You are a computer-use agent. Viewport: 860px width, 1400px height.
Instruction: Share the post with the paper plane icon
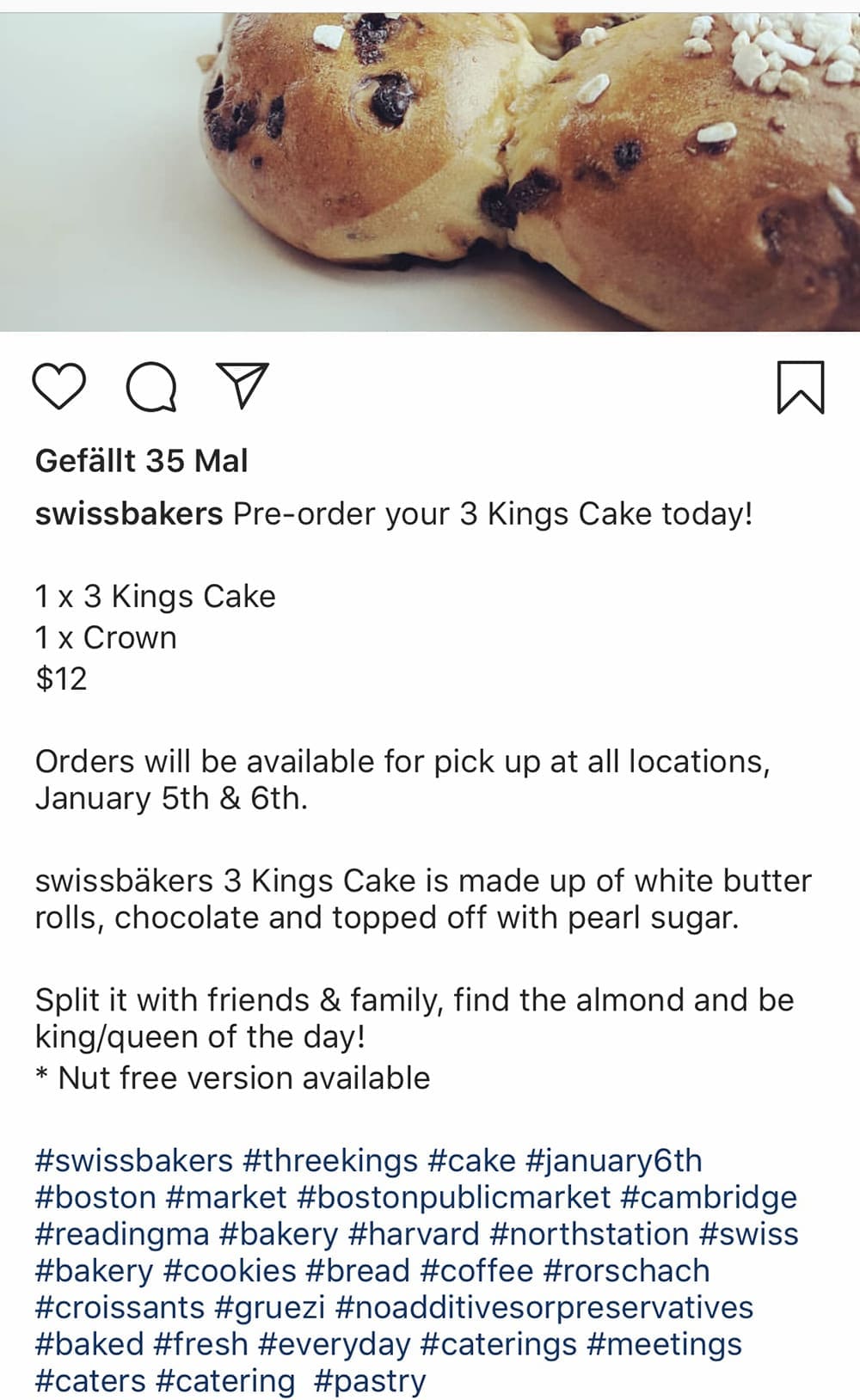pos(243,385)
